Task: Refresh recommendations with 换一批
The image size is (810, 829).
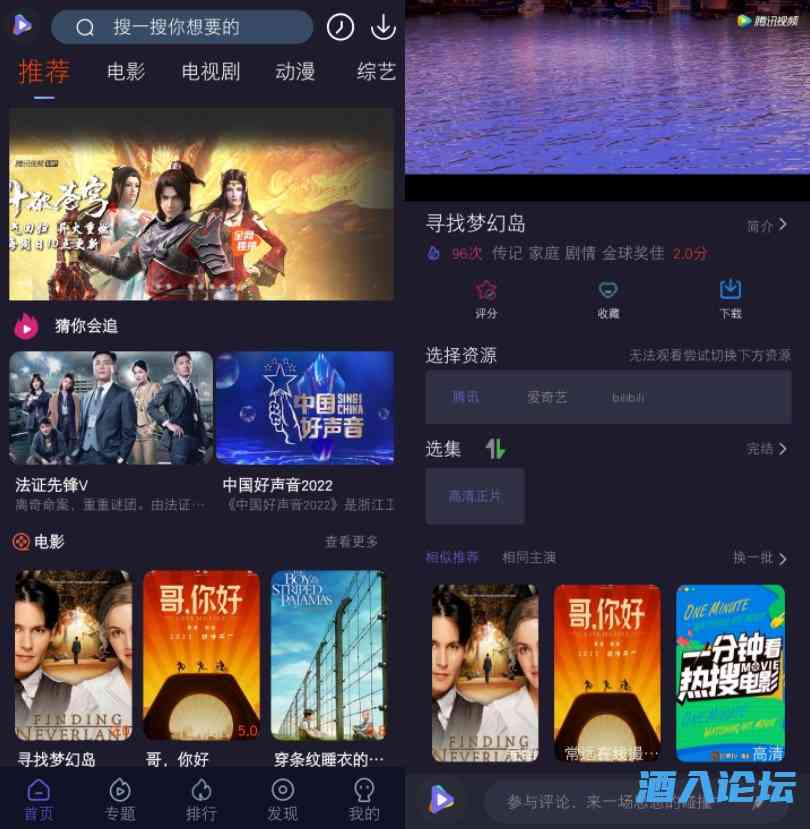Action: click(760, 558)
